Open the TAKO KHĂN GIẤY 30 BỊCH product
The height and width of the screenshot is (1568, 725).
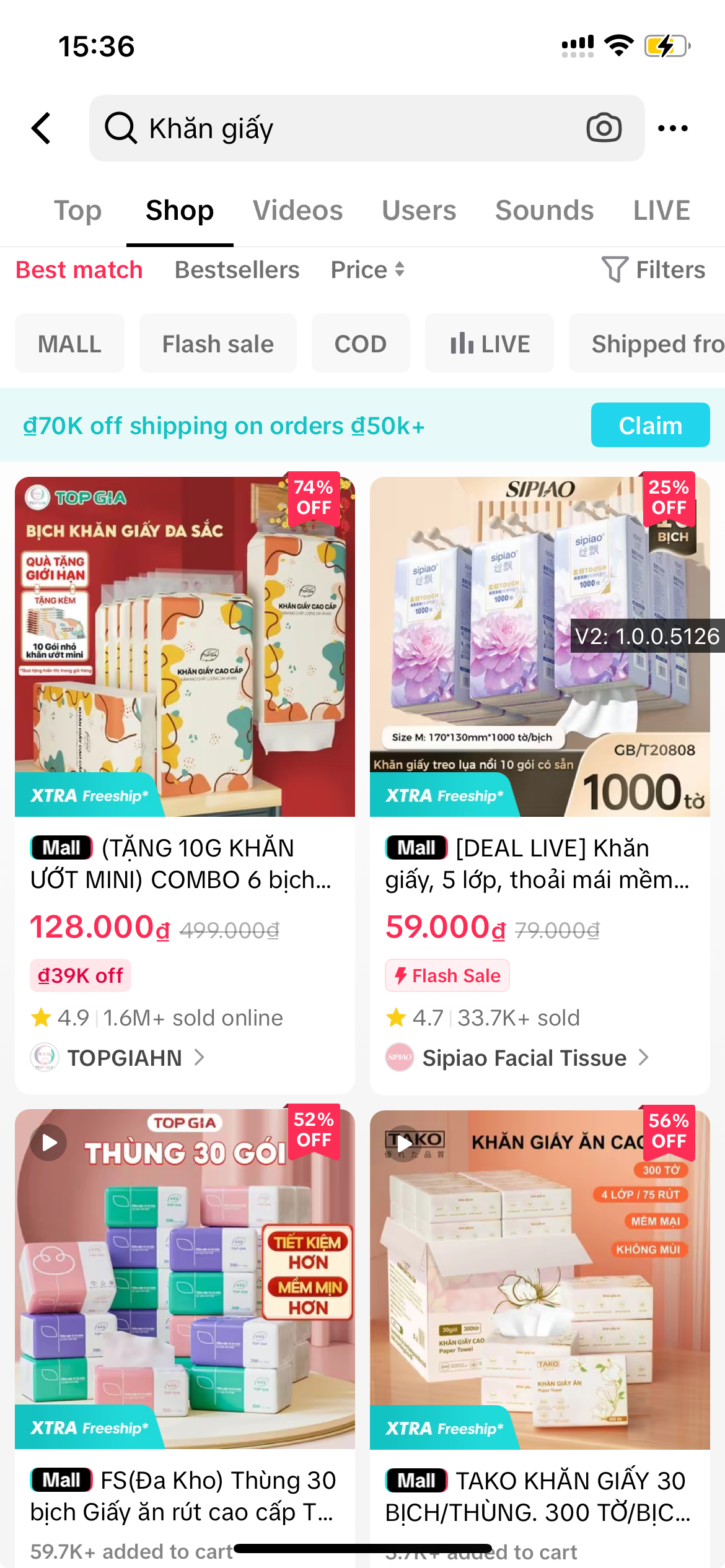coord(539,1496)
